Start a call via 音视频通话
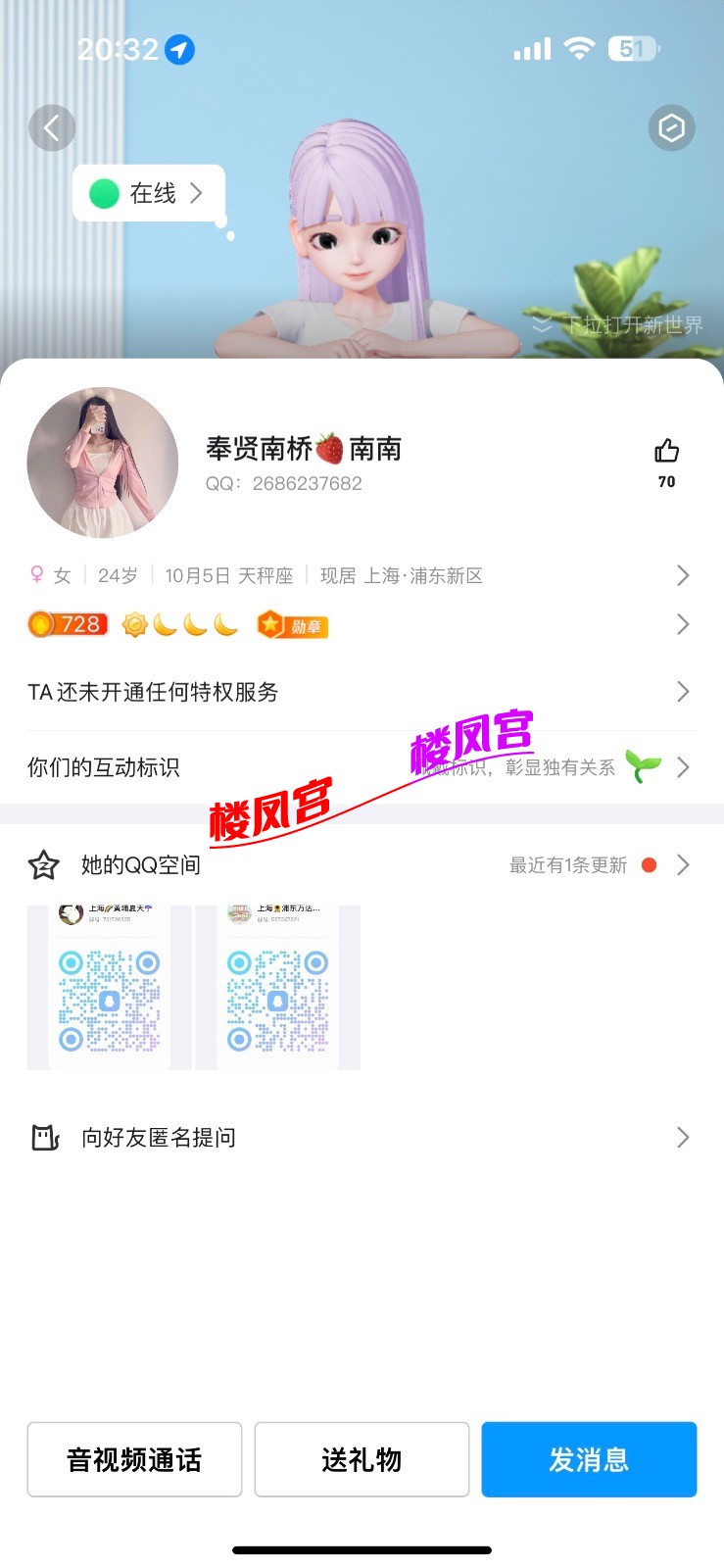Viewport: 724px width, 1568px height. click(134, 1459)
